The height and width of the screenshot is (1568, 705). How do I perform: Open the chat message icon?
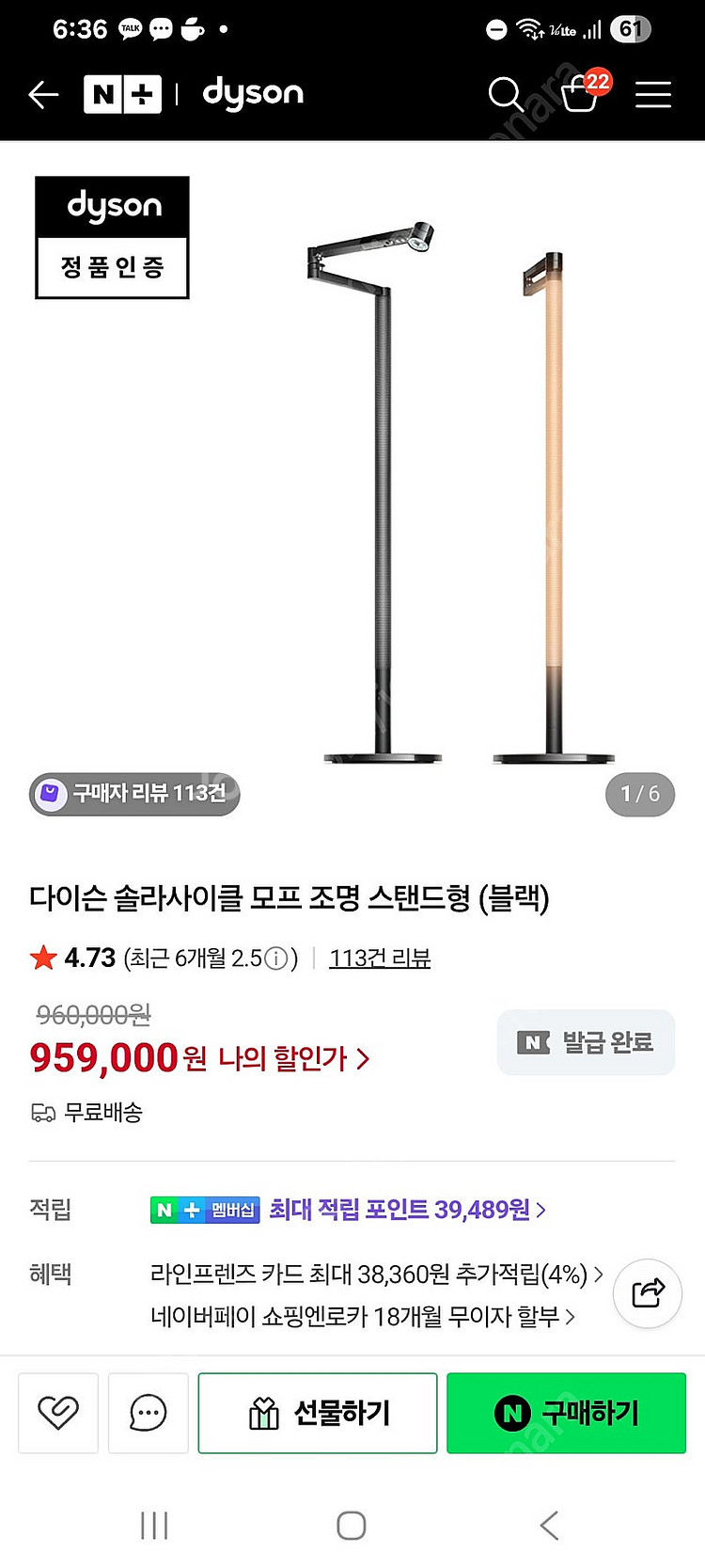tap(148, 1413)
